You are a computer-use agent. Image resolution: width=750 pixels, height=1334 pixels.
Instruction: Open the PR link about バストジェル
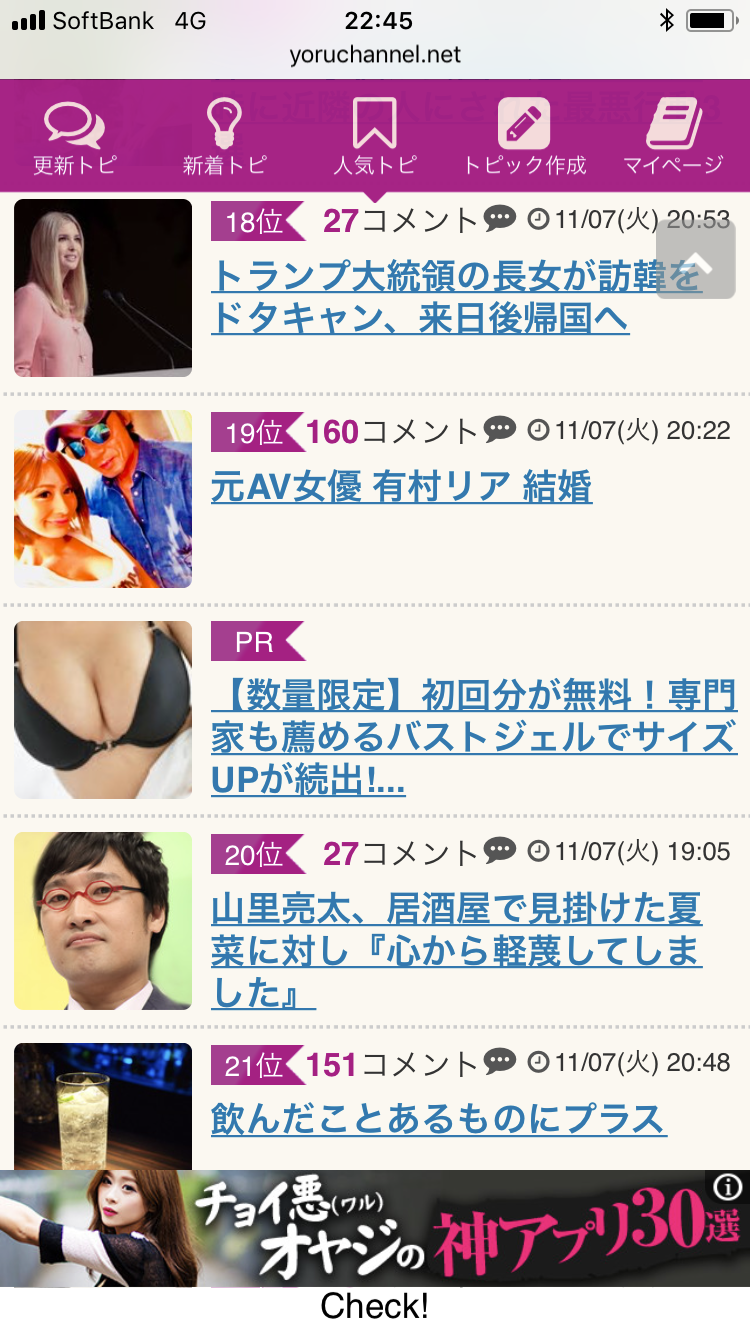(473, 737)
